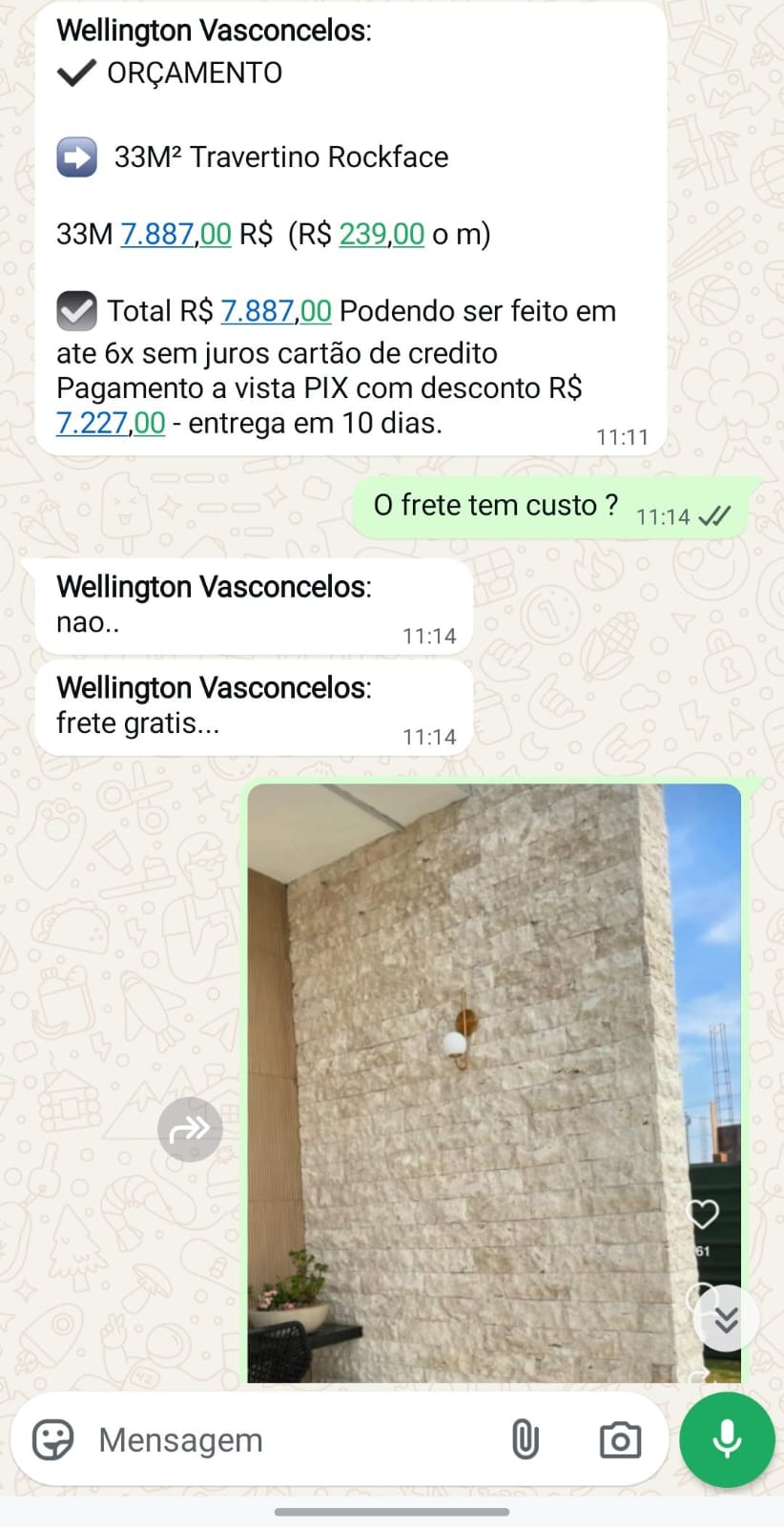Screen dimensions: 784x1527
Task: Tap the double-check receipt on frete message
Action: (716, 514)
